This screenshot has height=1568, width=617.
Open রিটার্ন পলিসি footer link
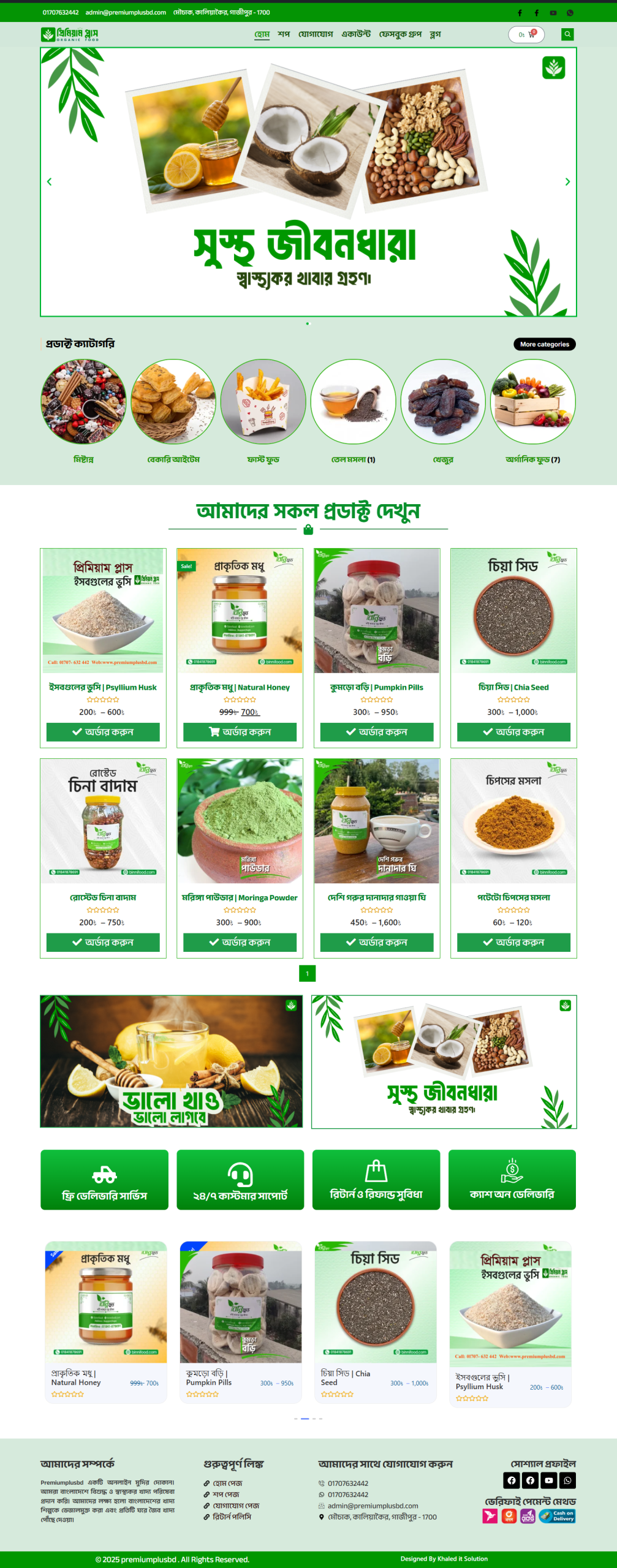tap(232, 1517)
